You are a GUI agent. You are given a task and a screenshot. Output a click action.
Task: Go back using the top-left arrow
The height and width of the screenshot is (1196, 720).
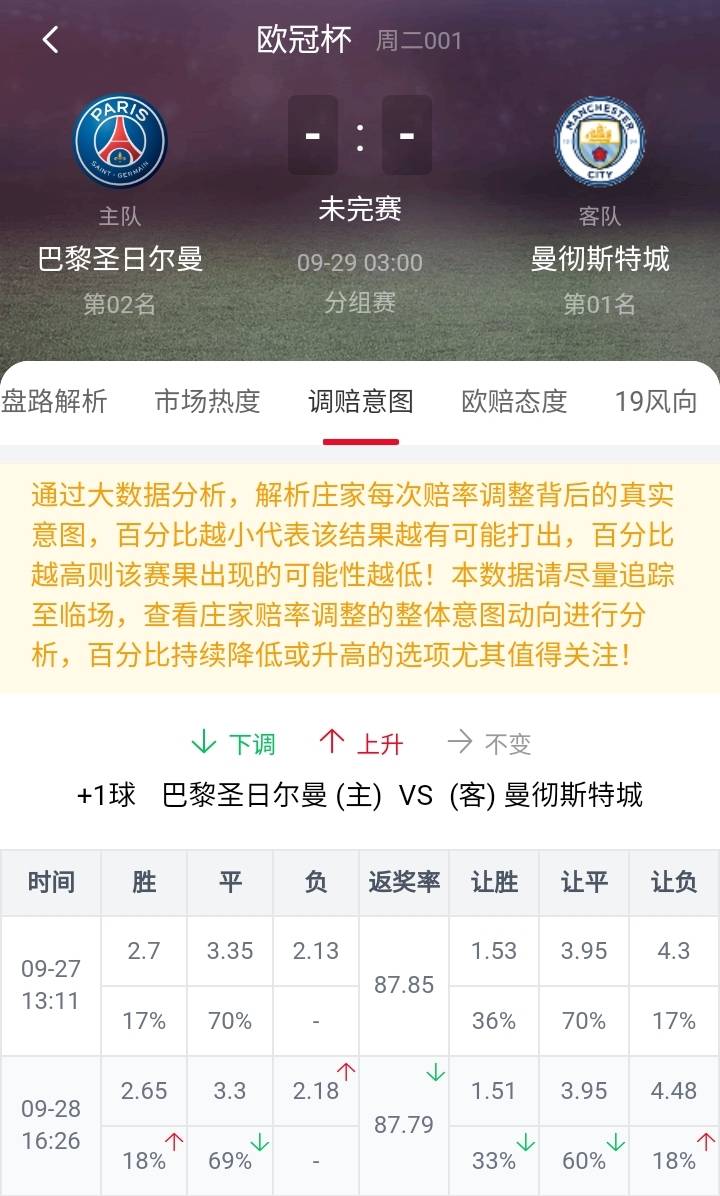point(50,40)
